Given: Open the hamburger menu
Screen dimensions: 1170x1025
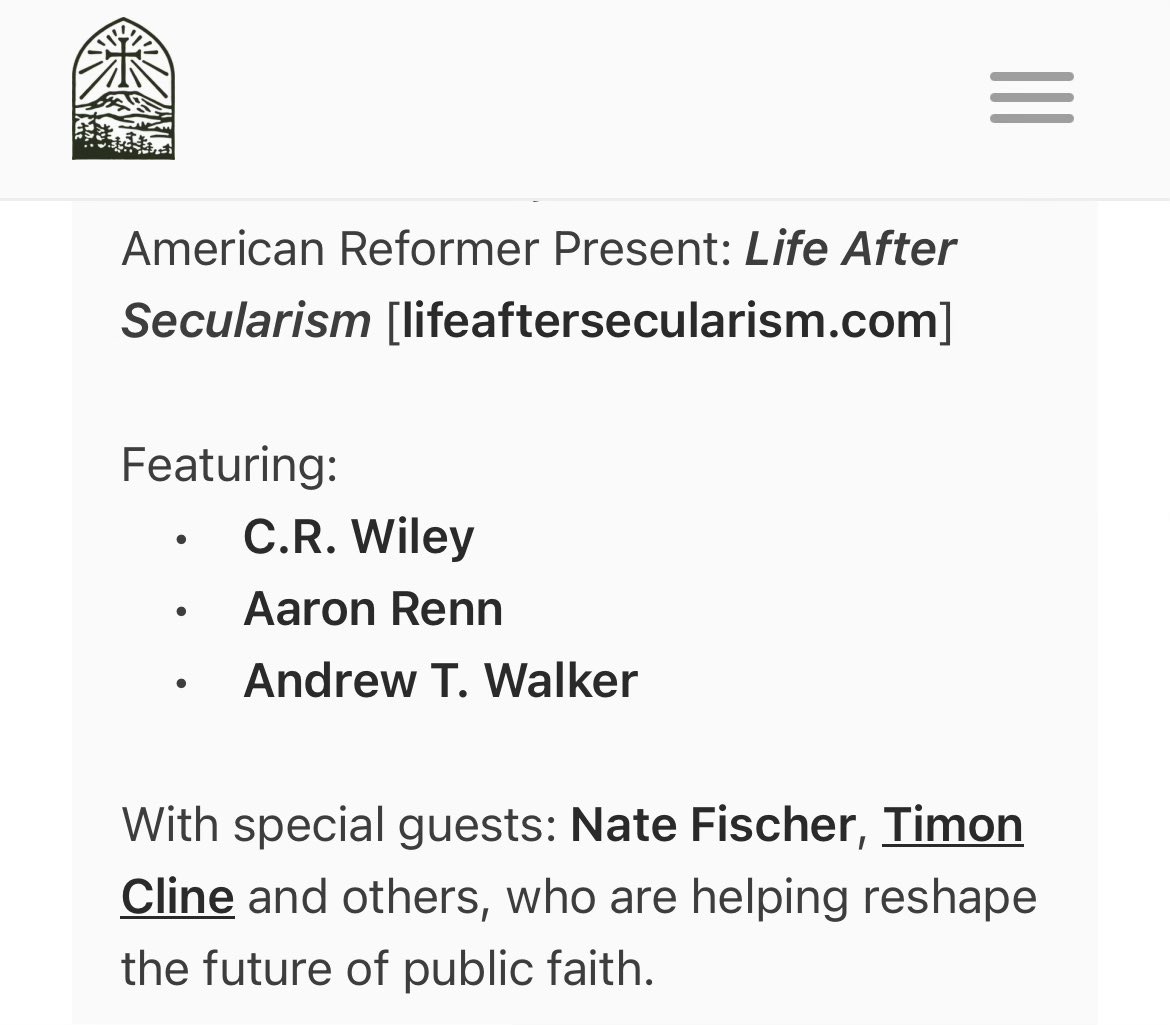Looking at the screenshot, I should [x=1031, y=97].
